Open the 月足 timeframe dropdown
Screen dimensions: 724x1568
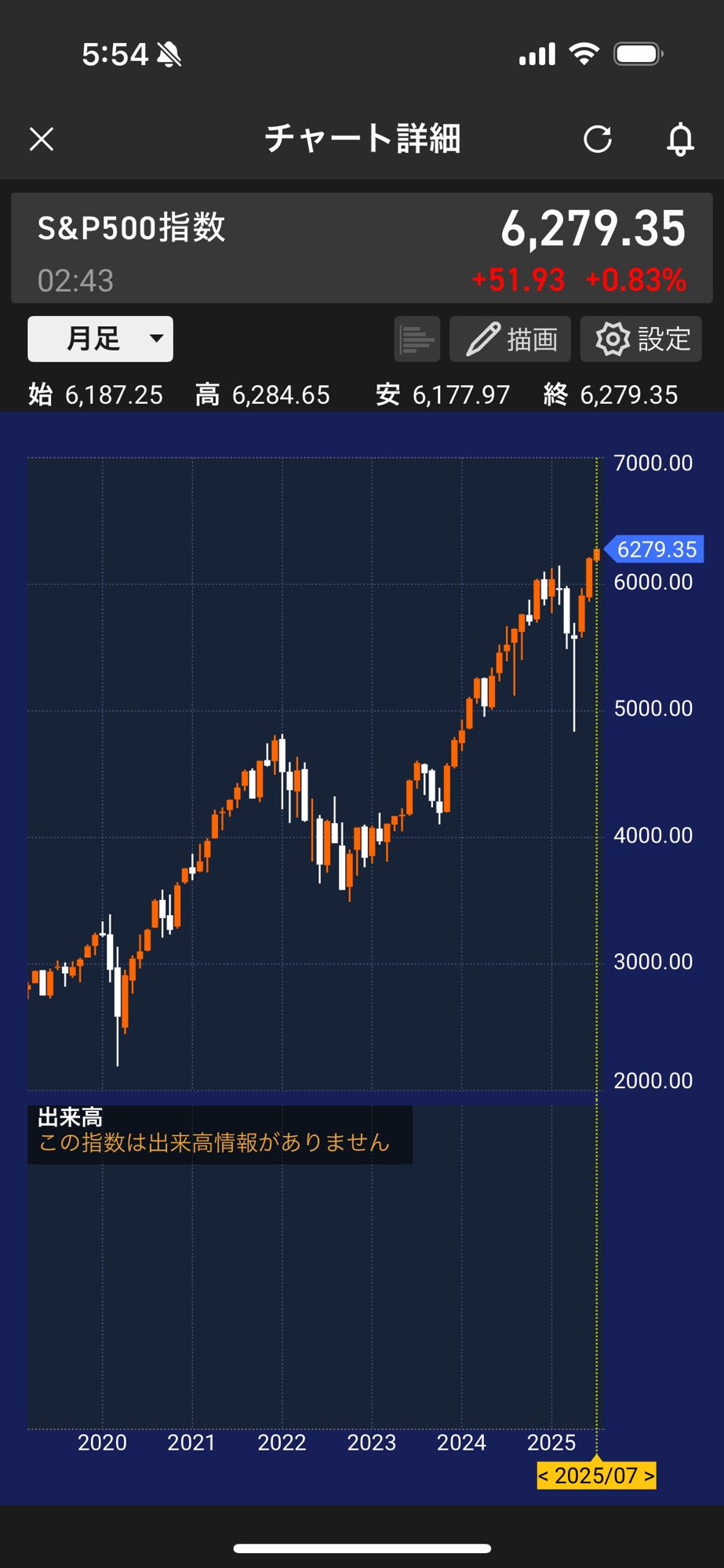pyautogui.click(x=100, y=339)
